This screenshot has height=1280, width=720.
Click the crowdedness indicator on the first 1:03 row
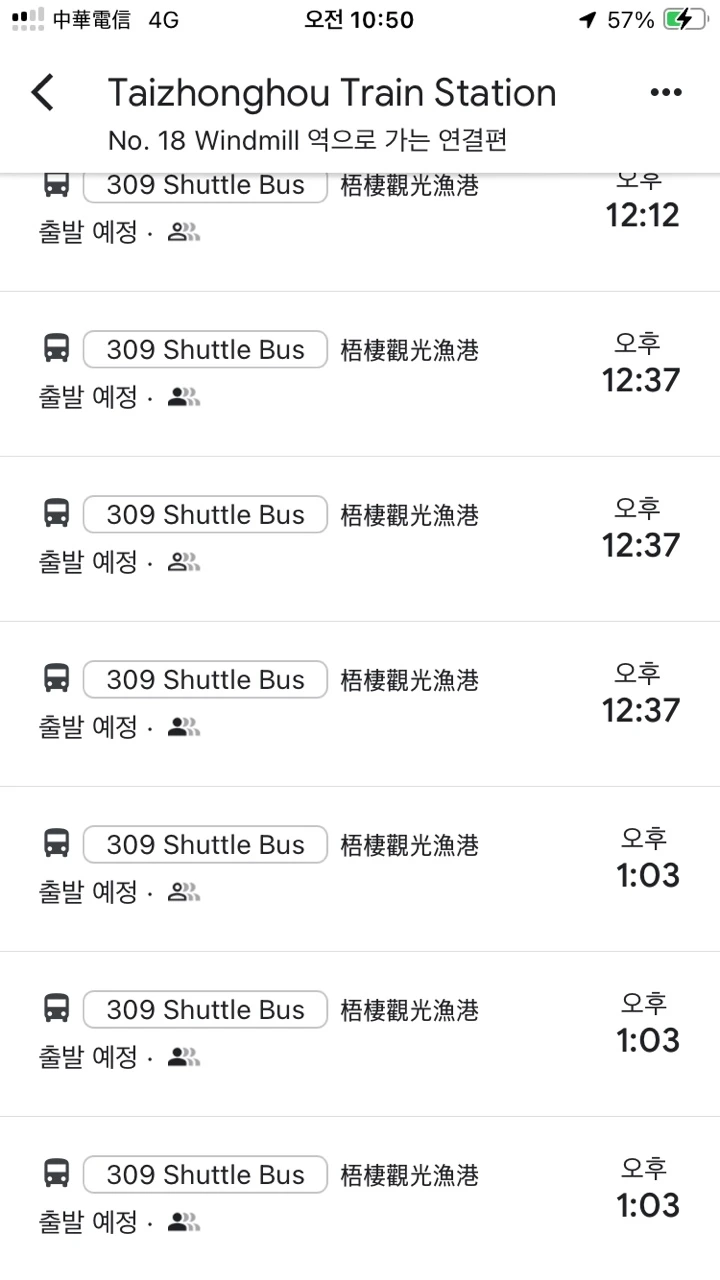click(182, 892)
